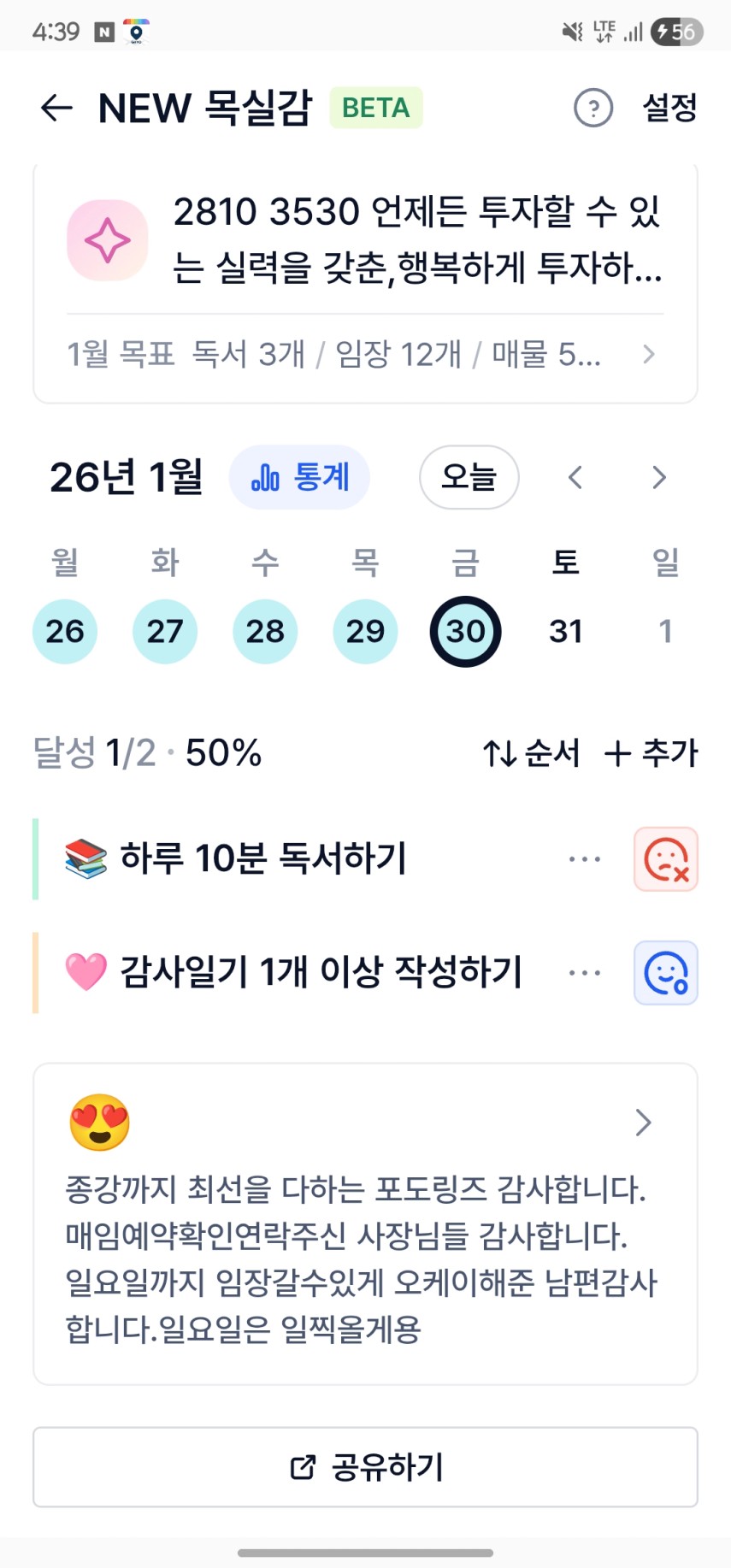This screenshot has width=731, height=1568.
Task: Select date 29 Thursday
Action: click(365, 632)
